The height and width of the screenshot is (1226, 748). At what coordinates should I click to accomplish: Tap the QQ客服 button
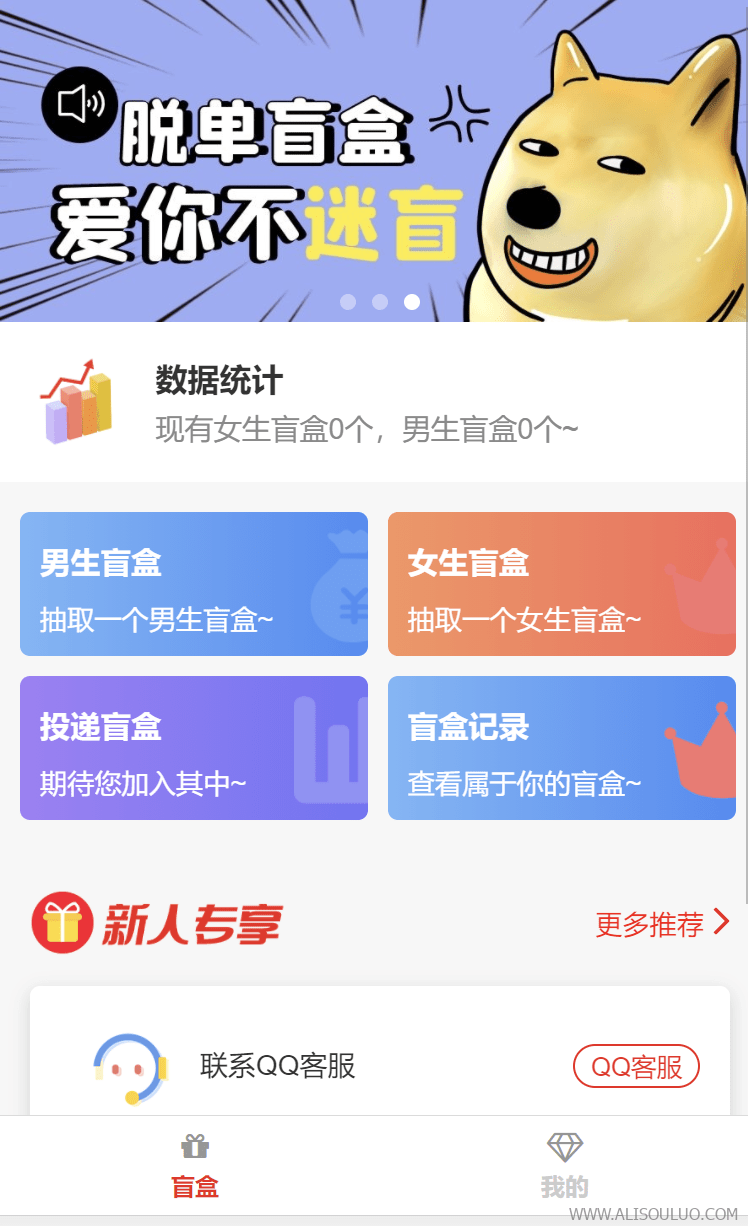[x=636, y=1067]
